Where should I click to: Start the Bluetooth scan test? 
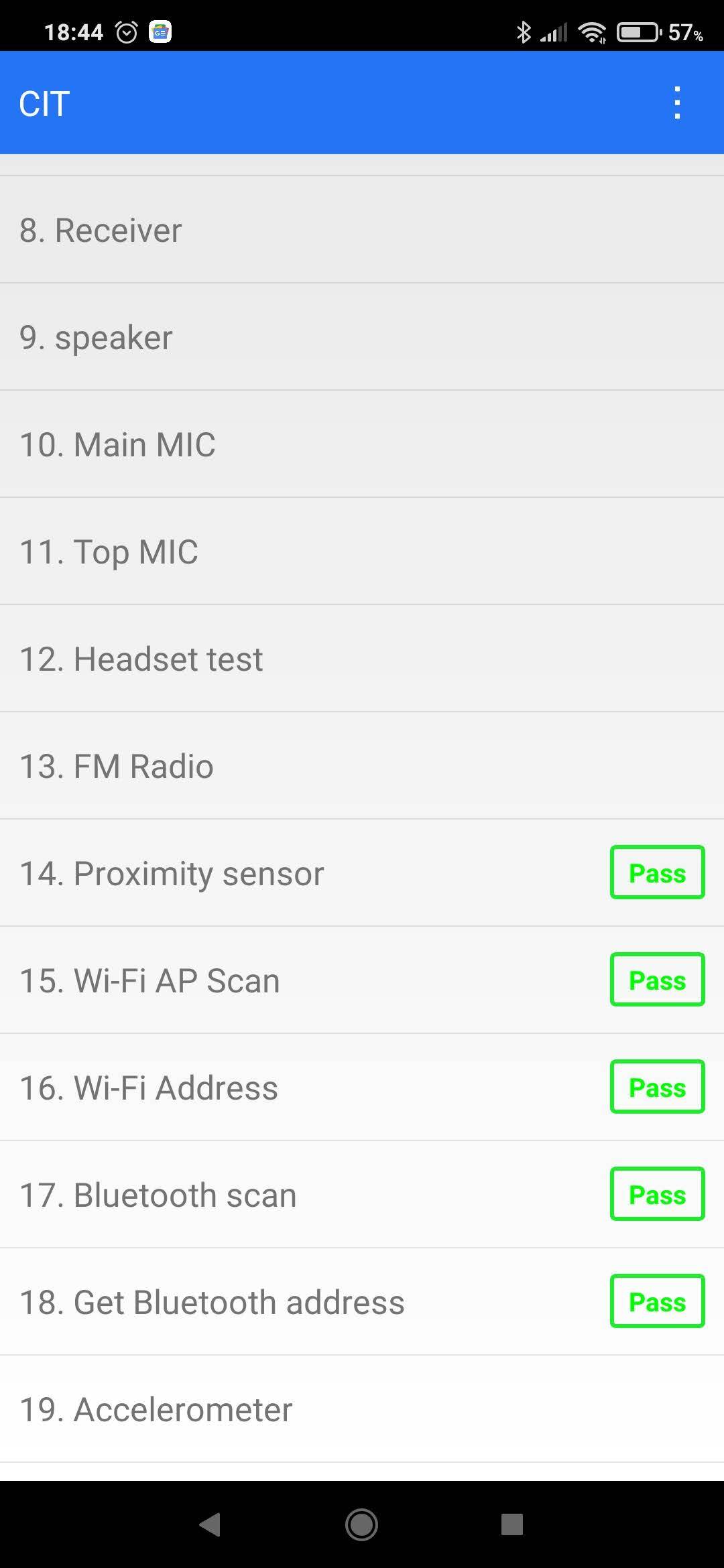coord(302,1195)
